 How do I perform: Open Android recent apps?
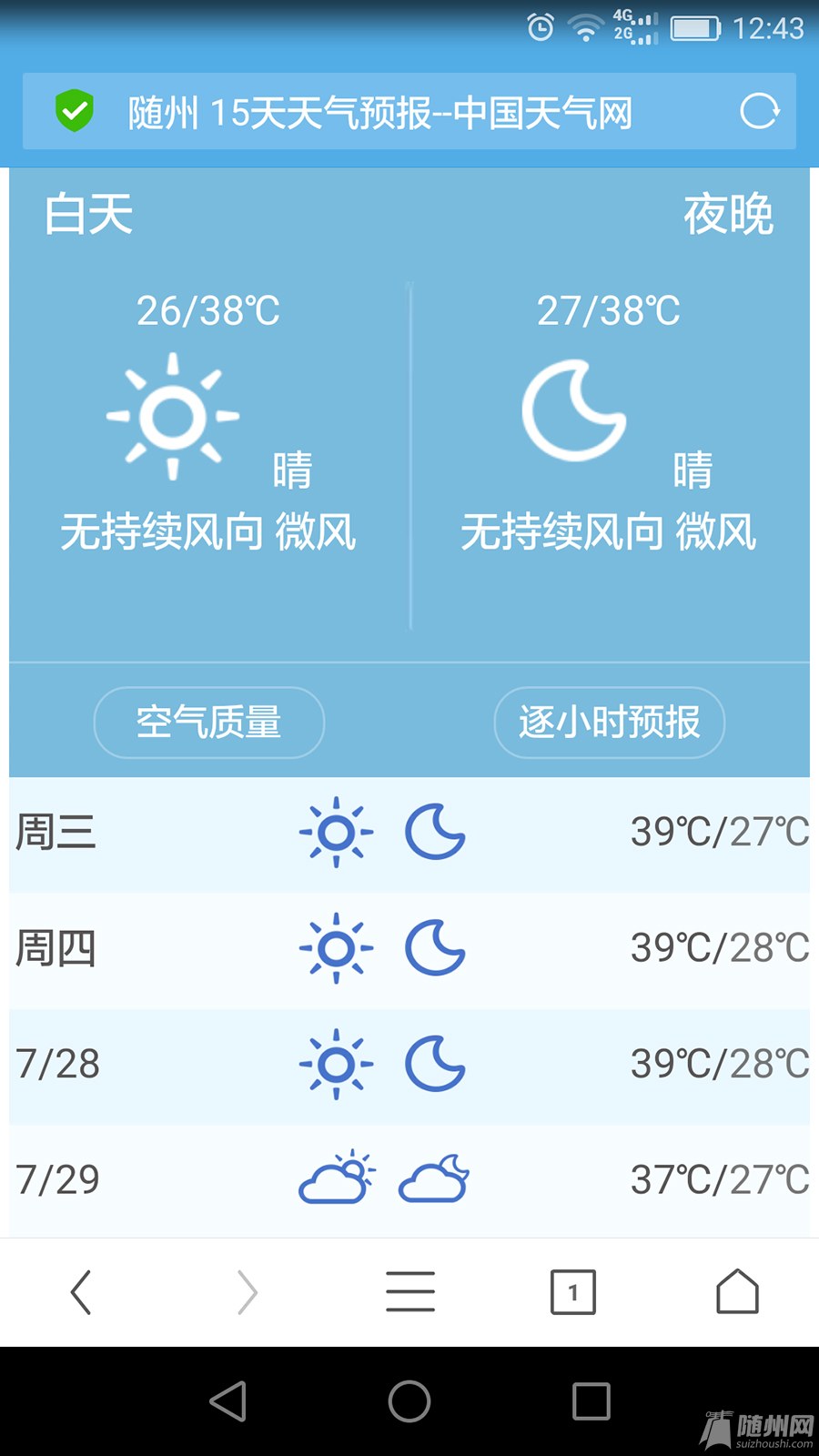591,1401
